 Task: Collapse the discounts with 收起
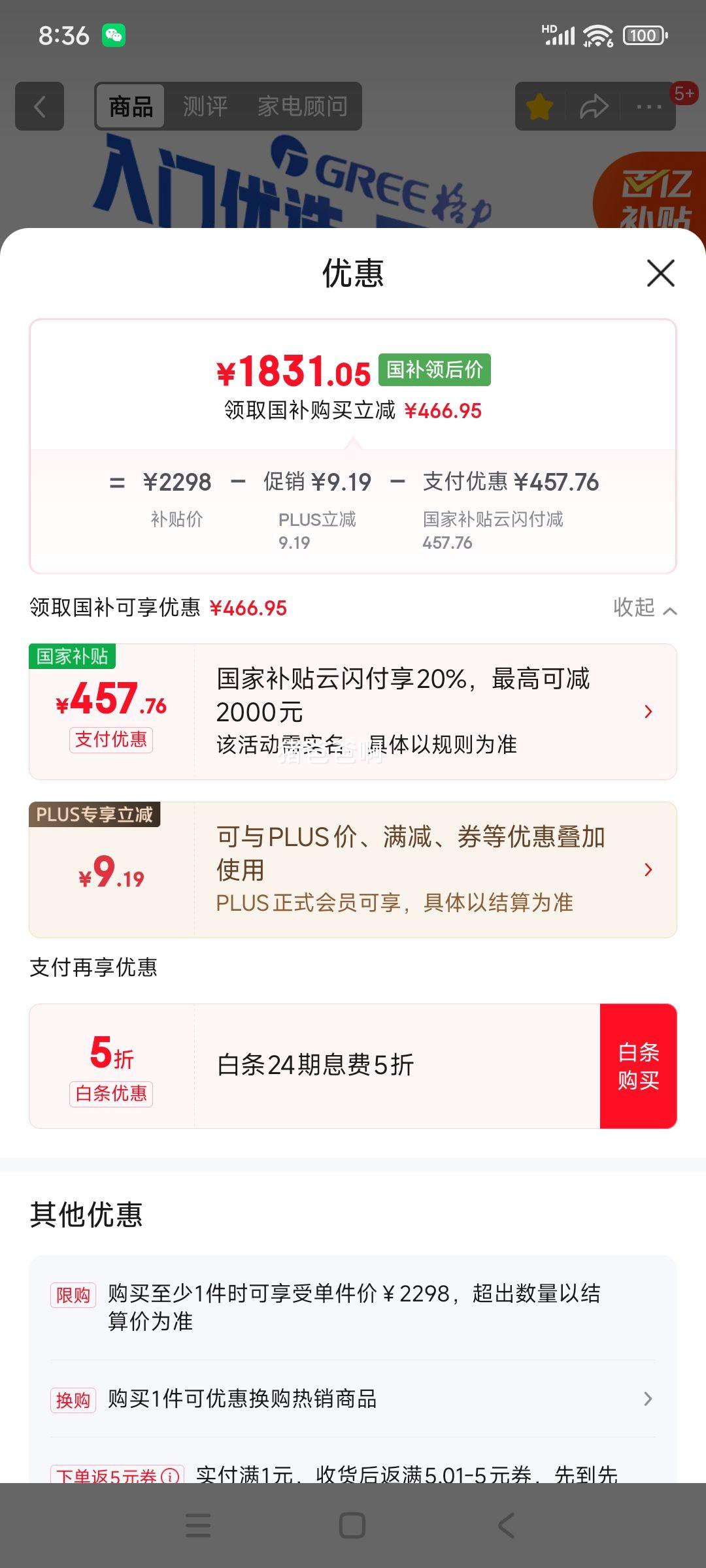pyautogui.click(x=644, y=608)
